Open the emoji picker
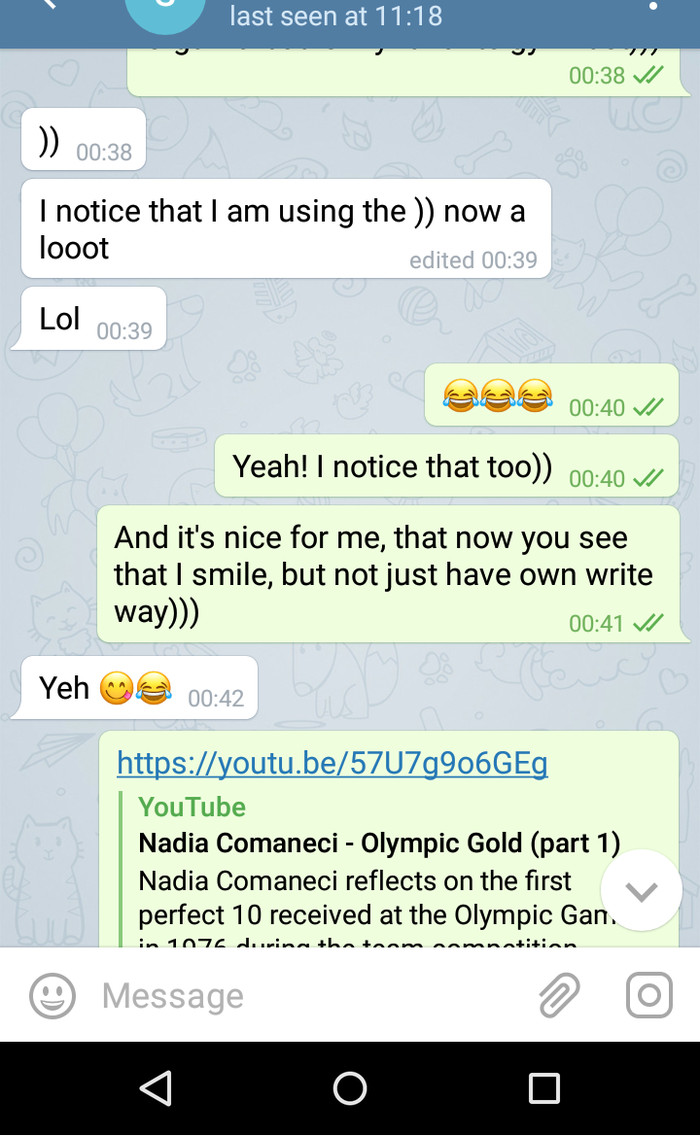 pos(52,996)
